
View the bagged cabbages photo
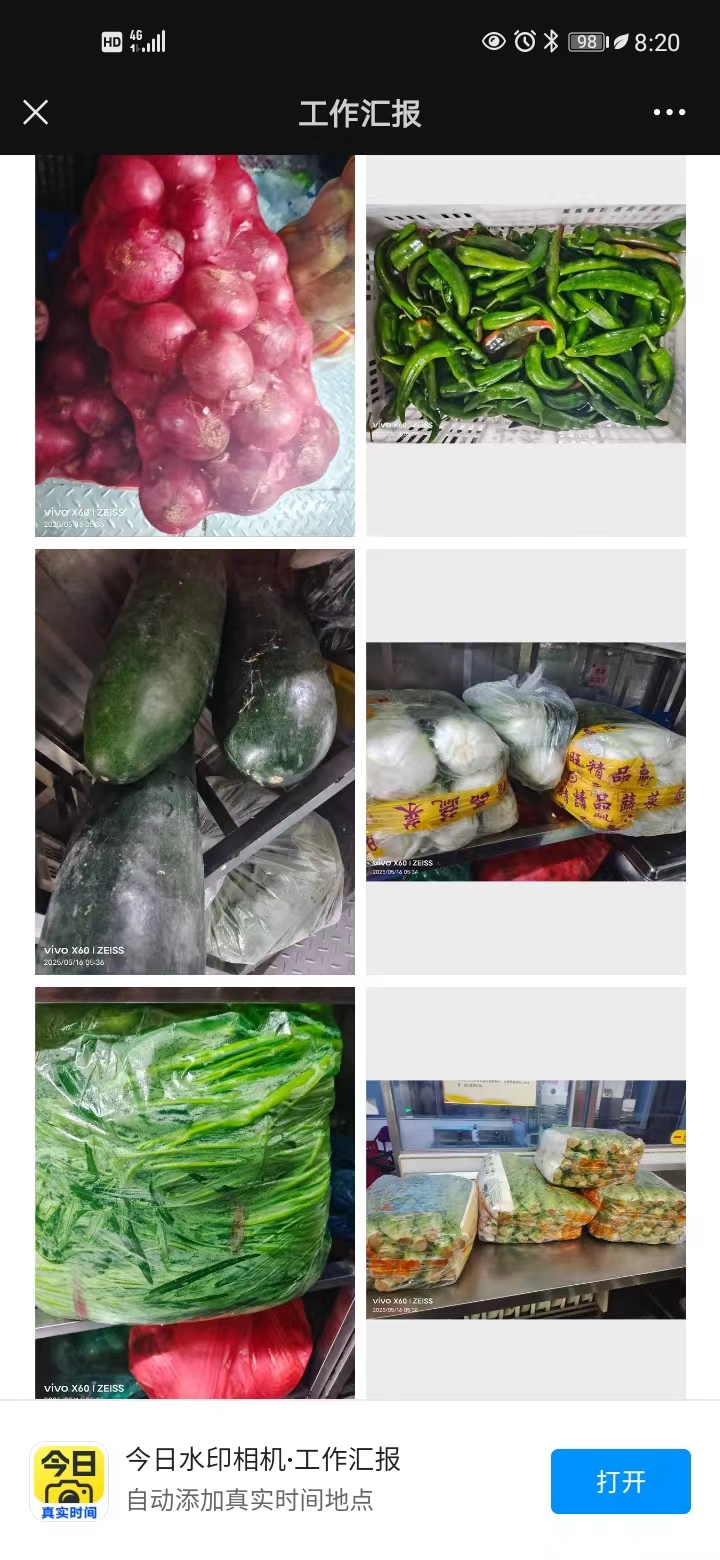pos(526,762)
